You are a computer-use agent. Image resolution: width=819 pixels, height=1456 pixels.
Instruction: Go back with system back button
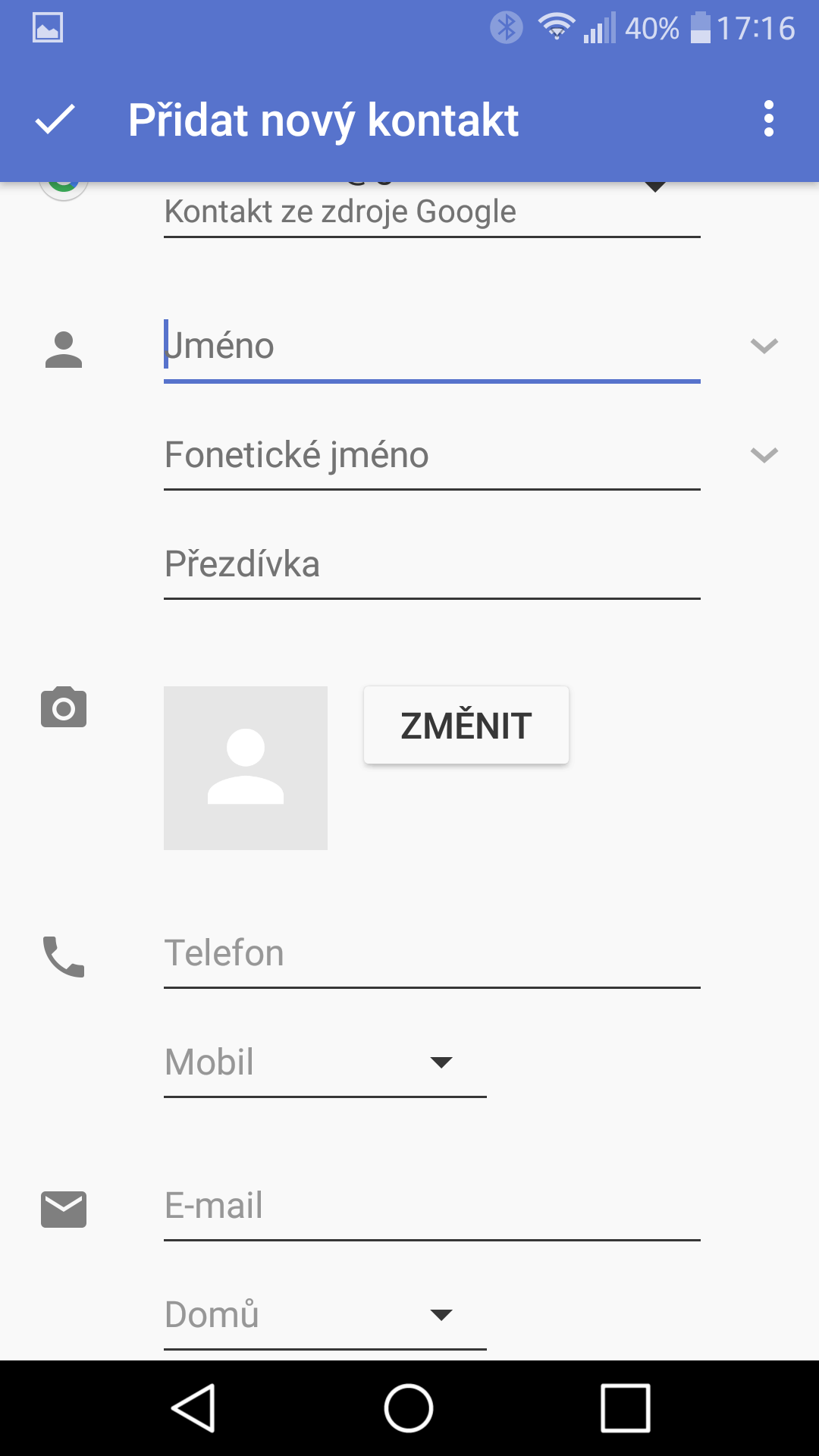pos(194,1408)
